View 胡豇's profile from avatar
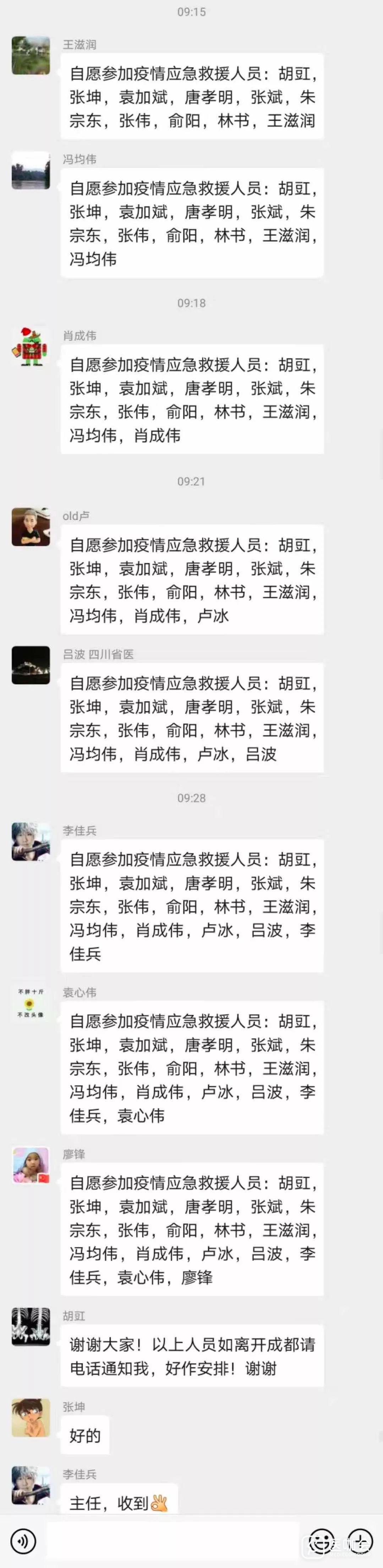The height and width of the screenshot is (1568, 383). (x=31, y=1327)
